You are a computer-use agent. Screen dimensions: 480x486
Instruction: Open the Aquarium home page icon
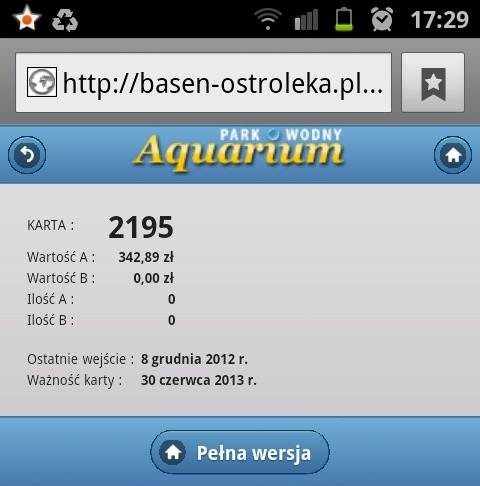453,155
